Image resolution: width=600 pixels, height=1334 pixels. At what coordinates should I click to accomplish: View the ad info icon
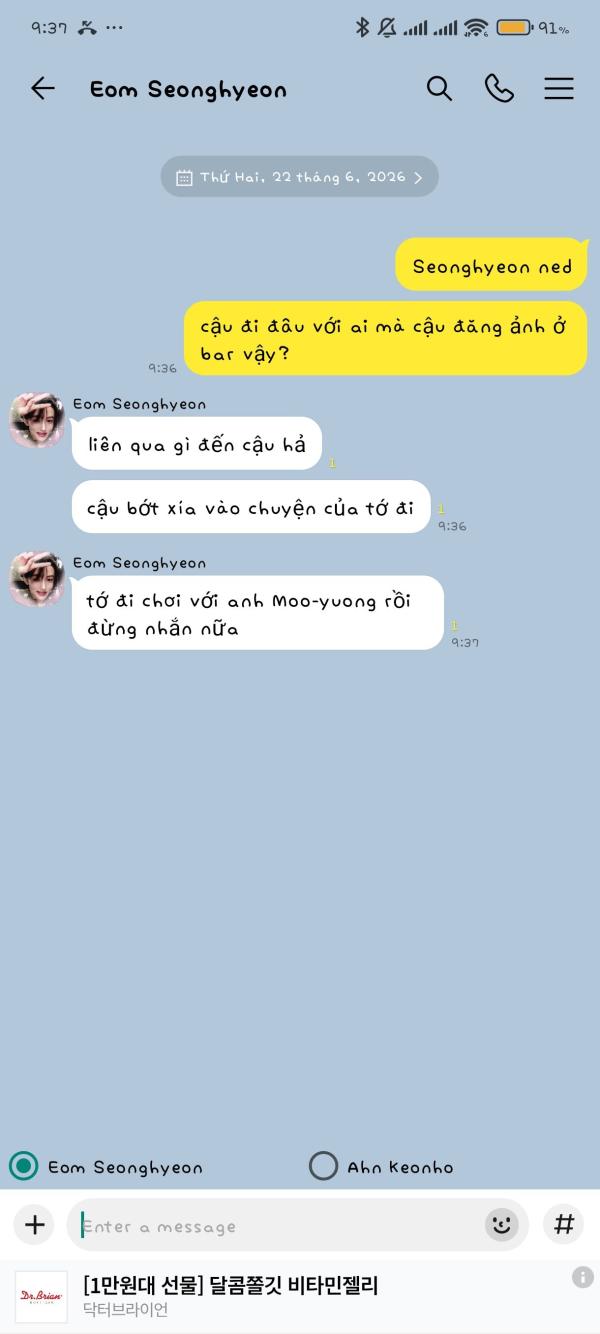[x=582, y=1277]
